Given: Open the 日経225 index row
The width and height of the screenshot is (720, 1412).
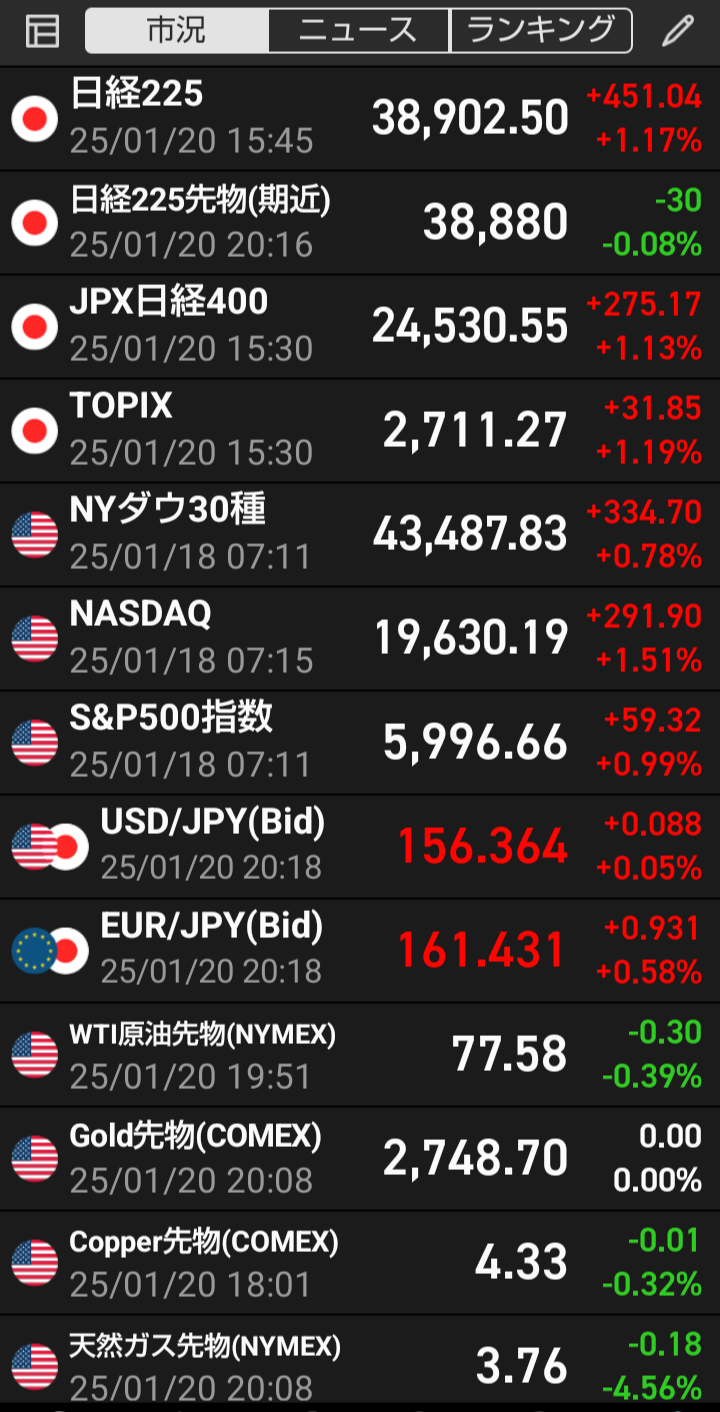Looking at the screenshot, I should 360,119.
